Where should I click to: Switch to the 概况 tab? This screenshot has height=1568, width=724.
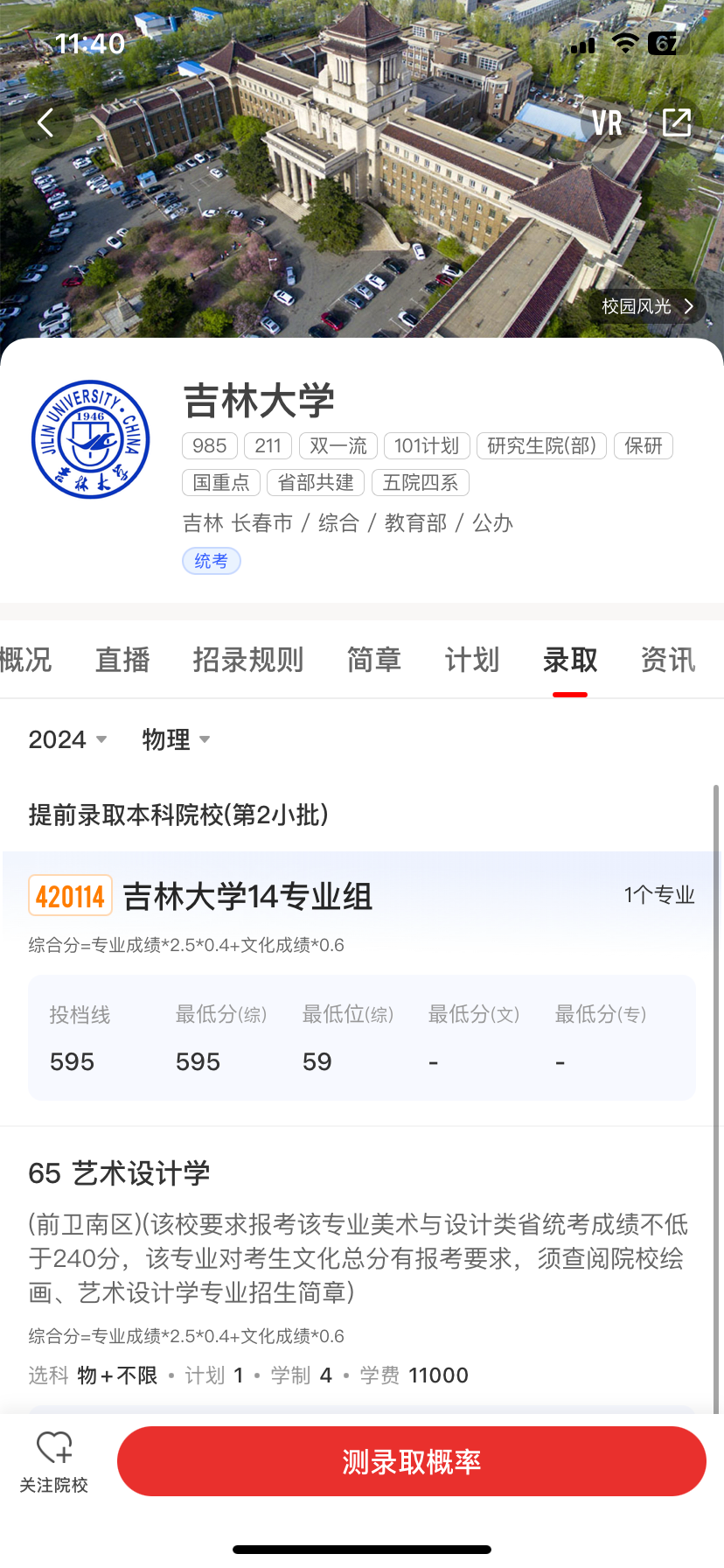26,660
